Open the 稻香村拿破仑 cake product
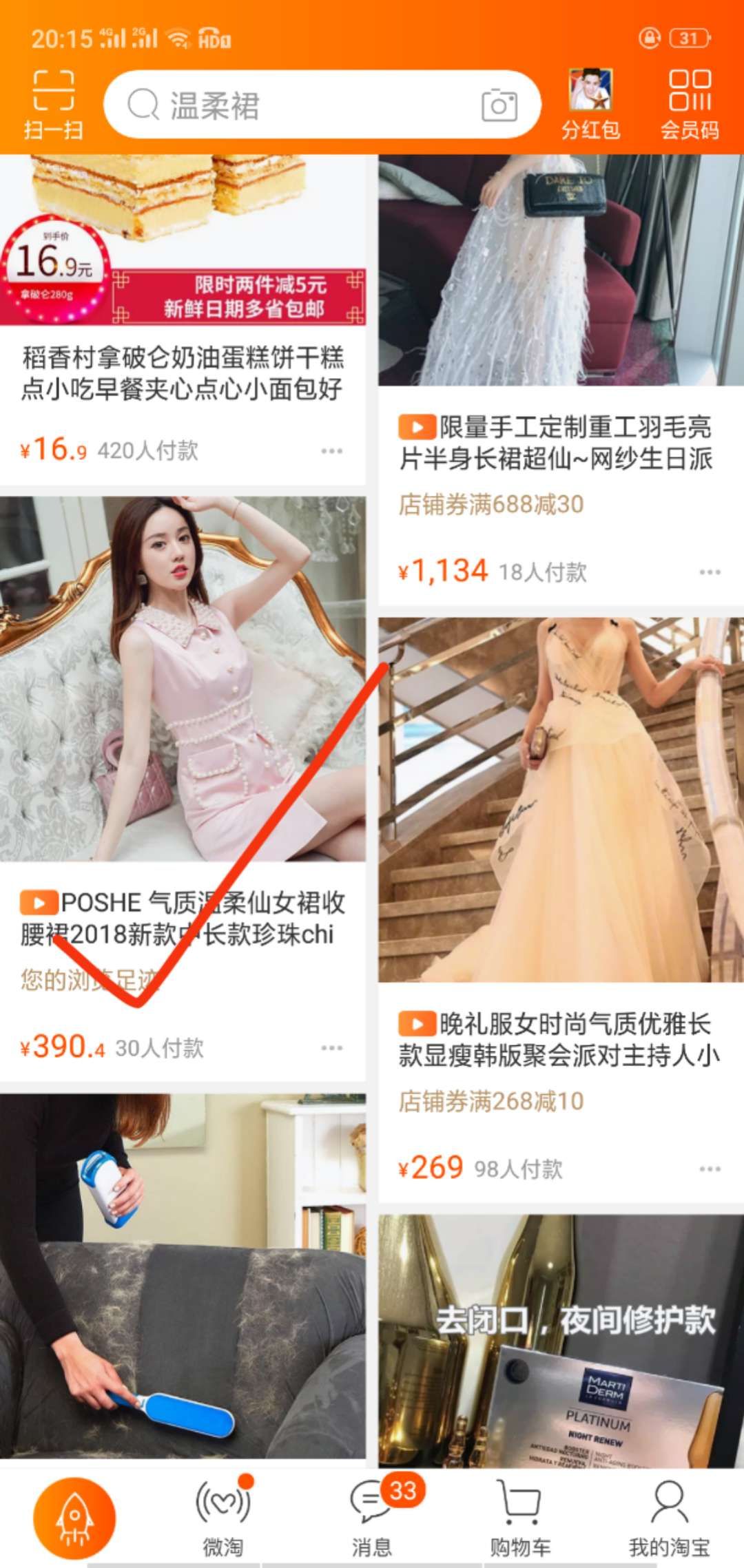 tap(183, 310)
